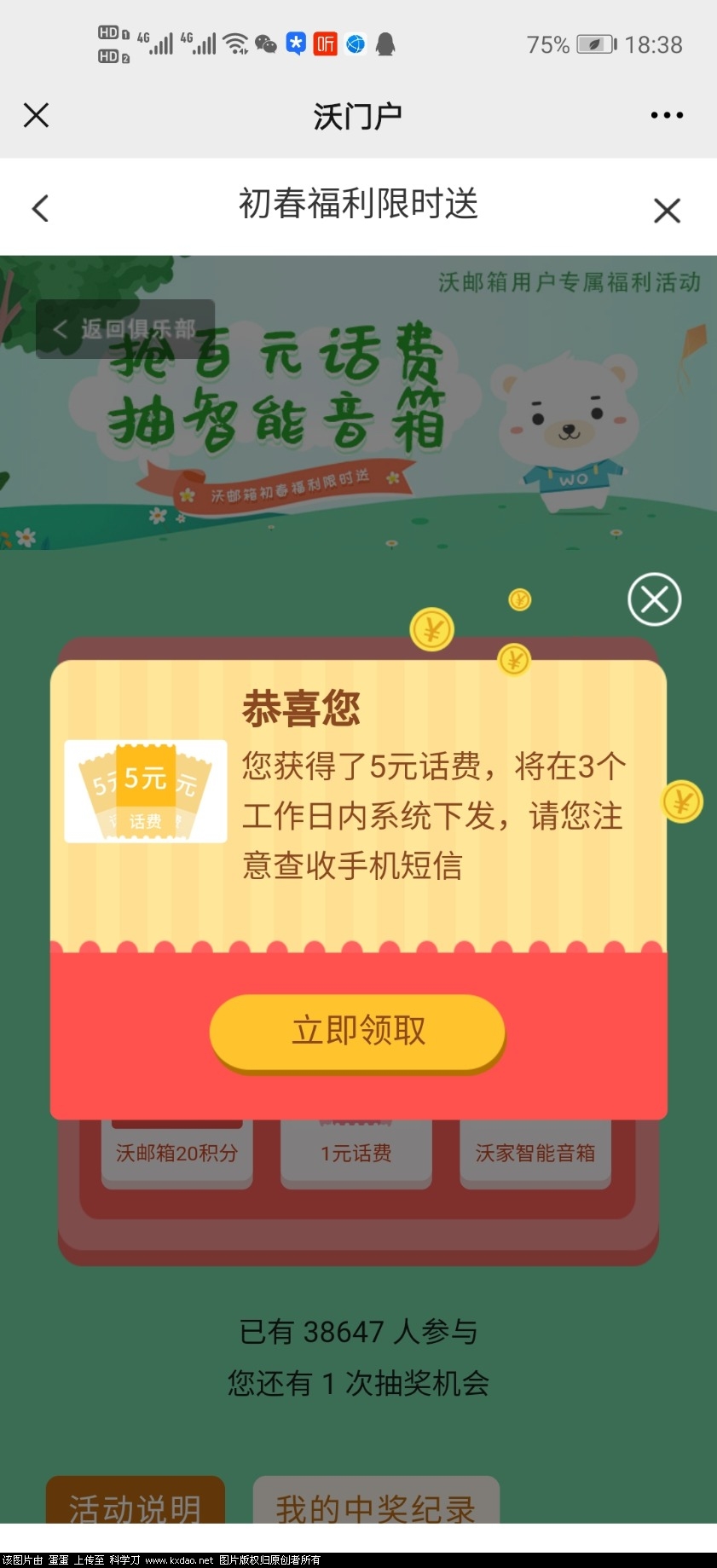This screenshot has width=717, height=1568.
Task: Go back using the 返回俱乐部 button
Action: (x=122, y=328)
